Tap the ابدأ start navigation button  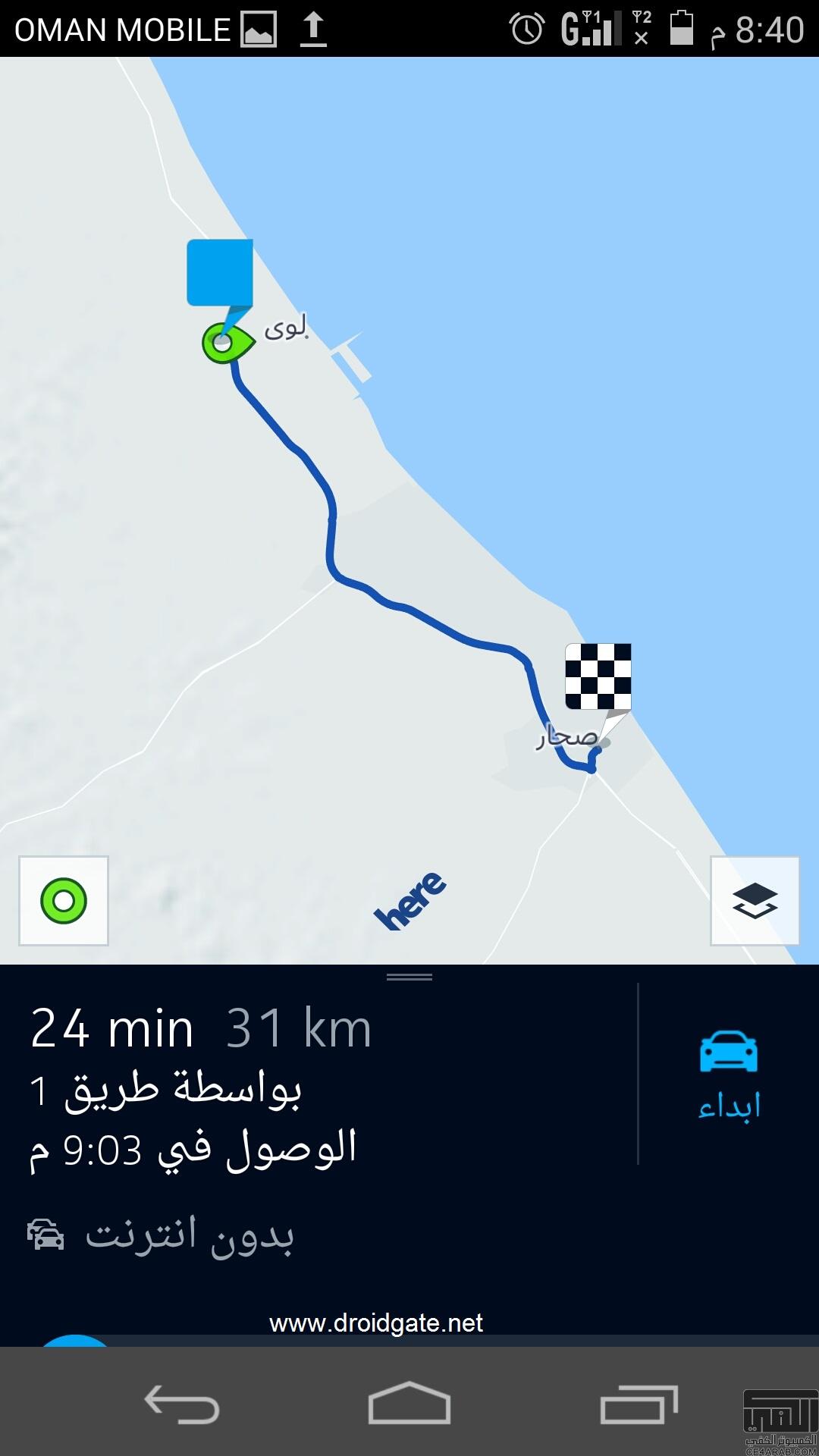729,1075
